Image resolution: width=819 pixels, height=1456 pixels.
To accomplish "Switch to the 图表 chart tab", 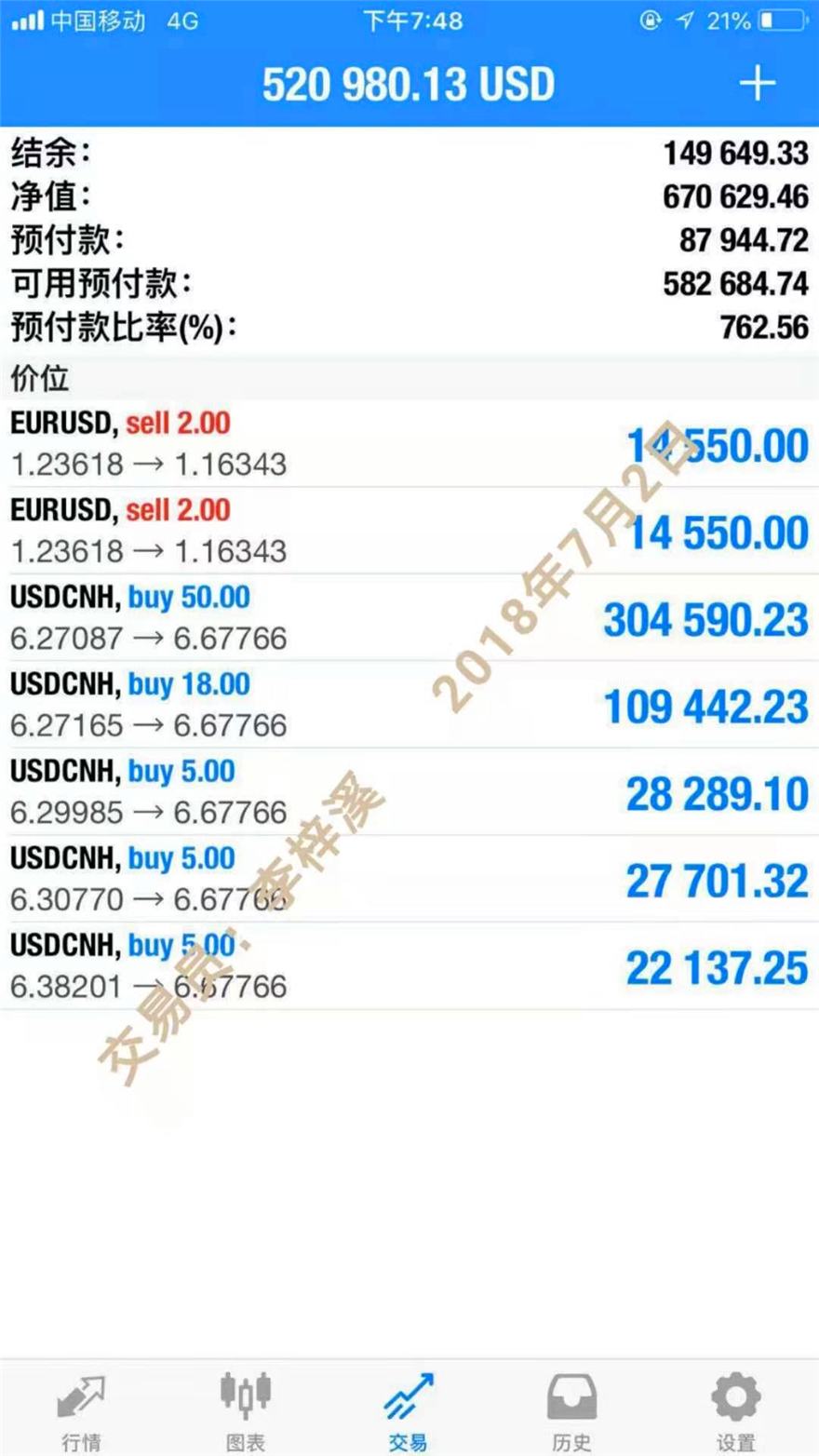I will (x=246, y=1409).
